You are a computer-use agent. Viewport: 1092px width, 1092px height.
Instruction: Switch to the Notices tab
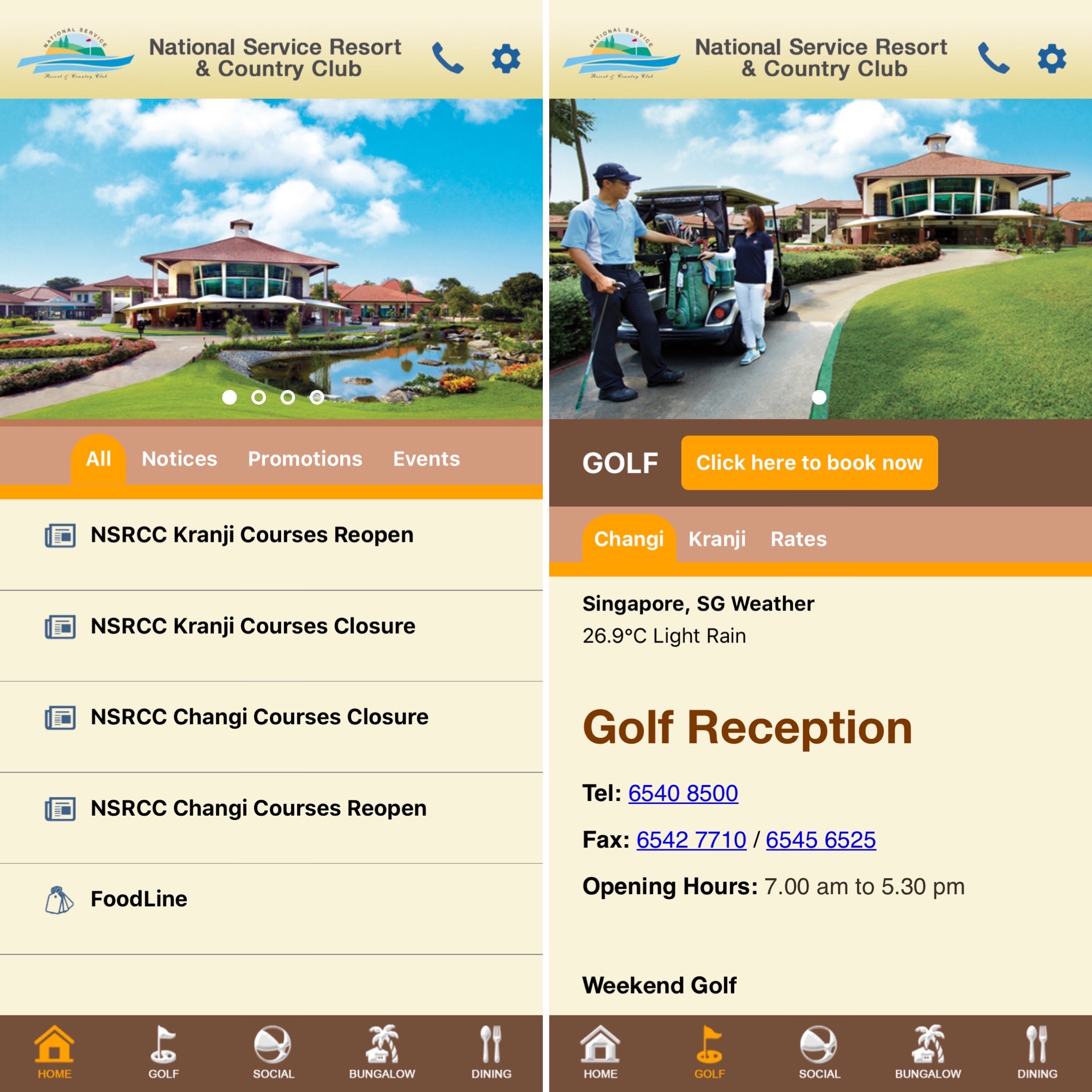[179, 459]
